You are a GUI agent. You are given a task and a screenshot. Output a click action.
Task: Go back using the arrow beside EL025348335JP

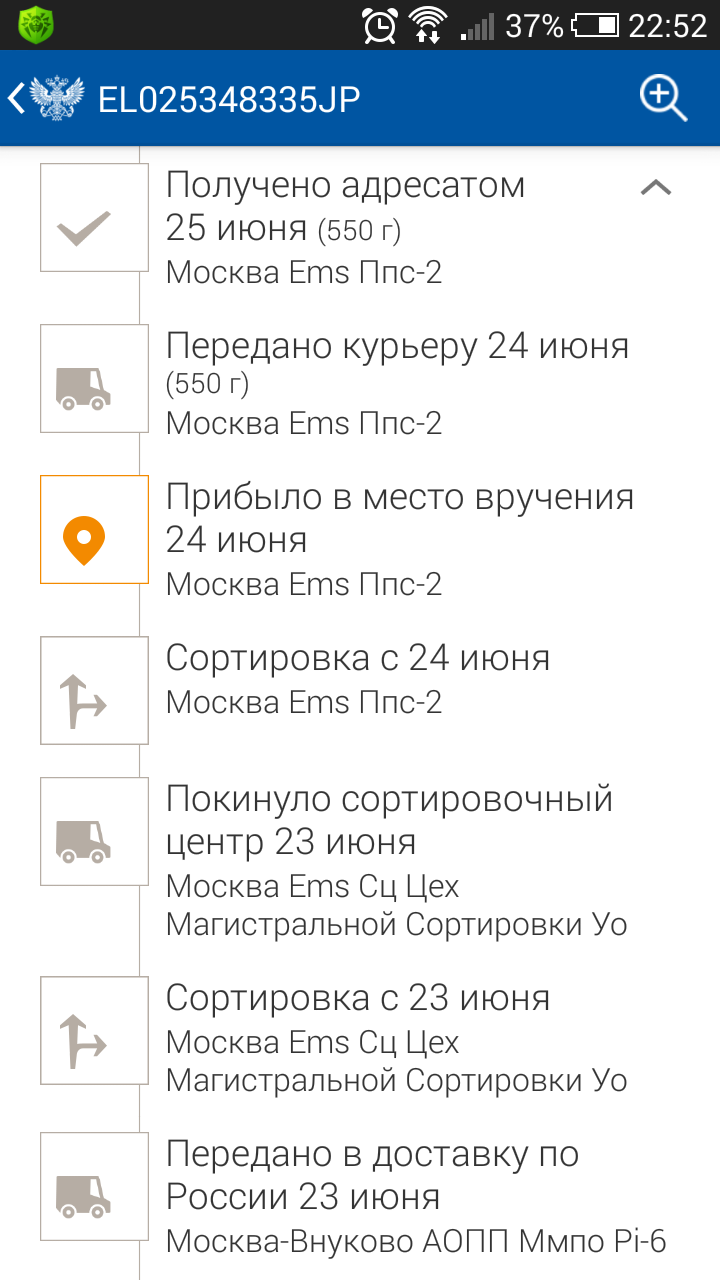click(17, 99)
